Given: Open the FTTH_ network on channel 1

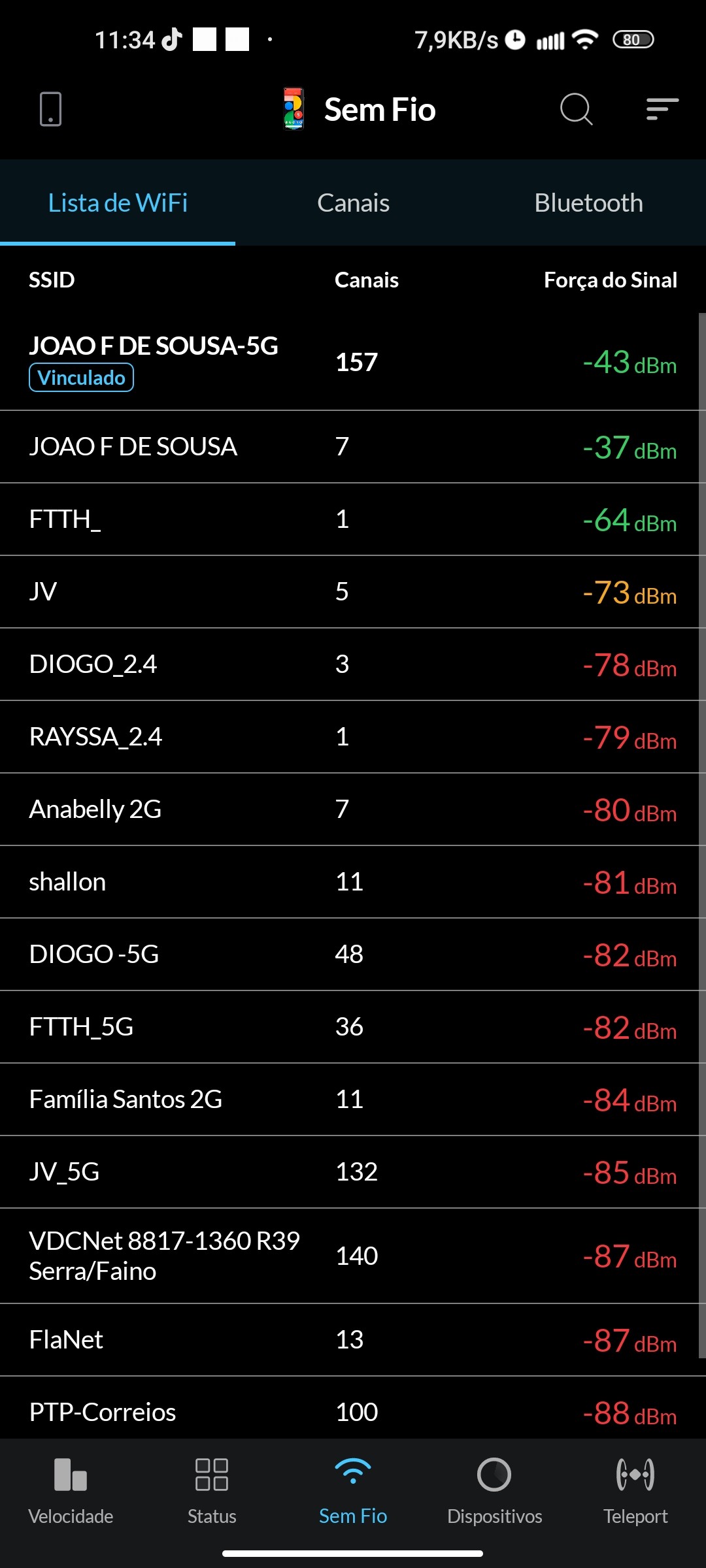Looking at the screenshot, I should click(353, 519).
